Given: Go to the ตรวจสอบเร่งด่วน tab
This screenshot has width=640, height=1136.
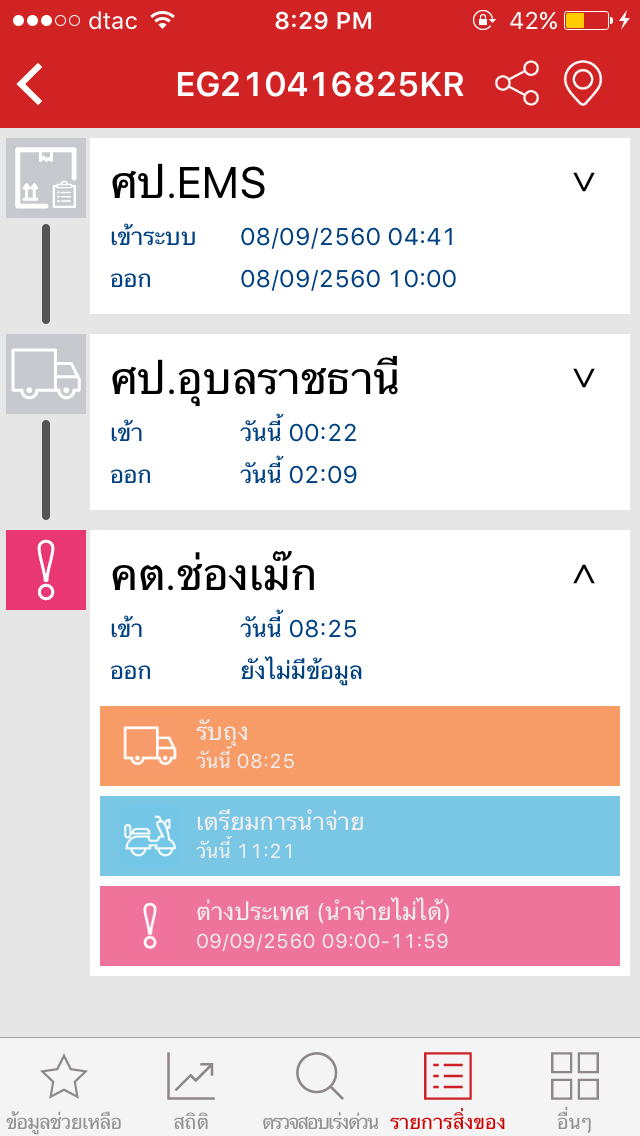Looking at the screenshot, I should [x=320, y=1090].
